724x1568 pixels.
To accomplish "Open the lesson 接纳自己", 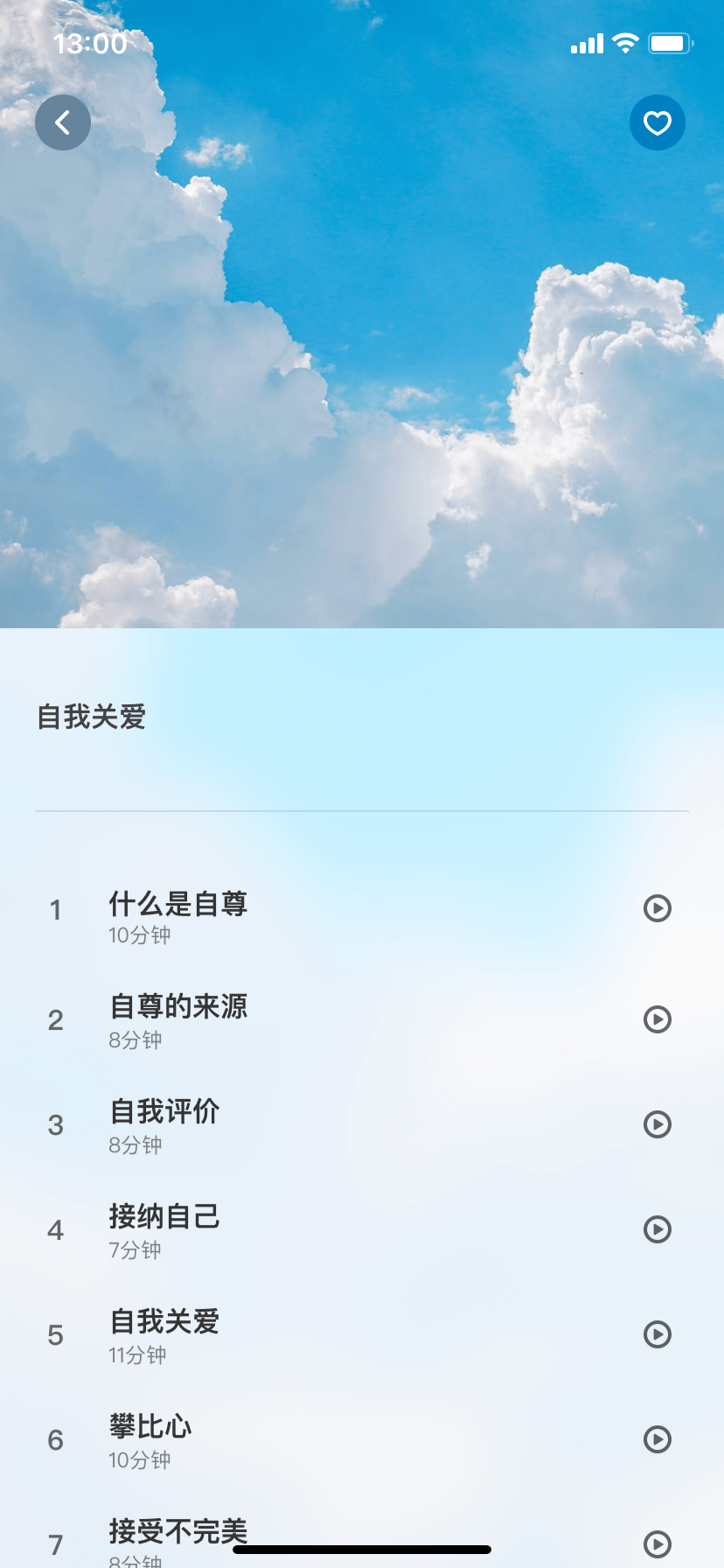I will coord(164,1216).
